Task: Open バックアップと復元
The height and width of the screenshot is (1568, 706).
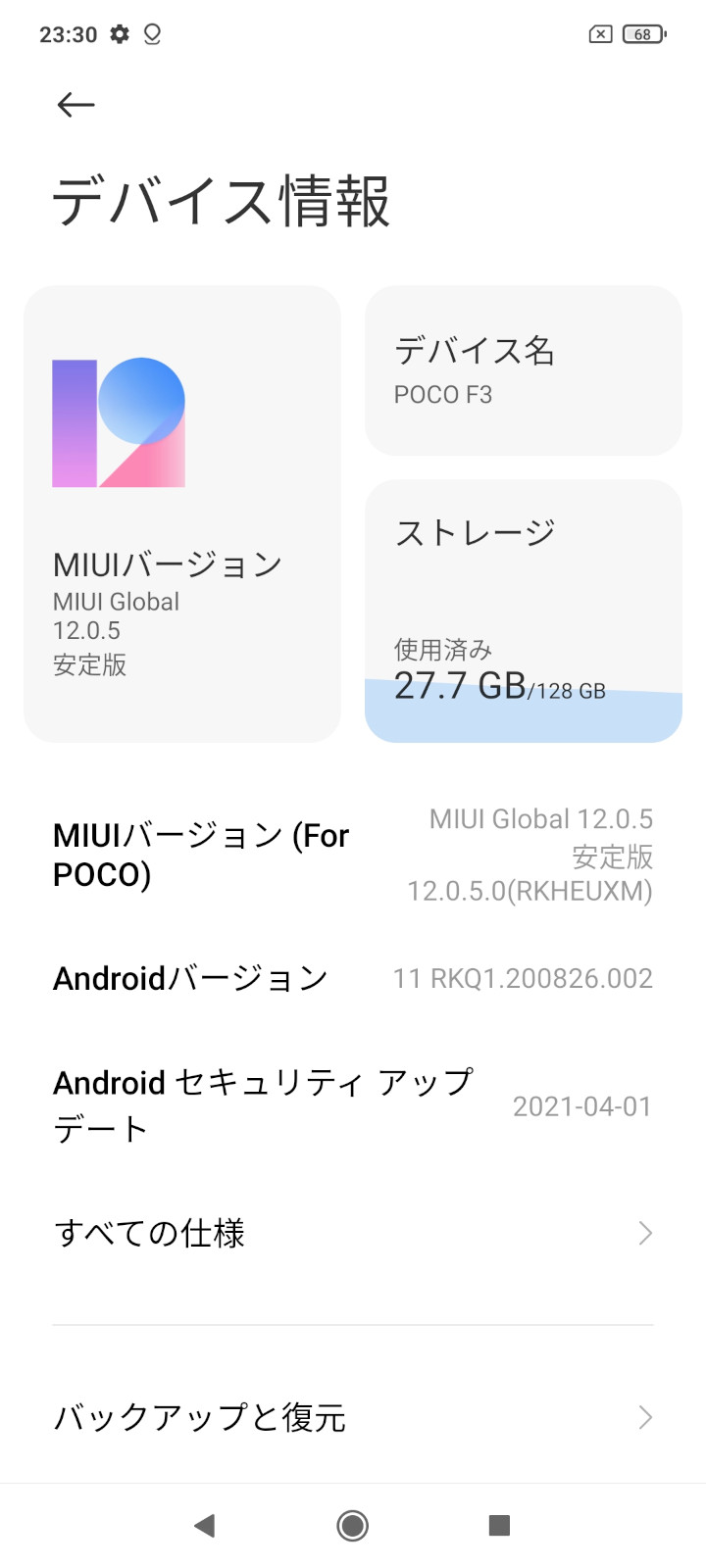Action: (353, 1417)
